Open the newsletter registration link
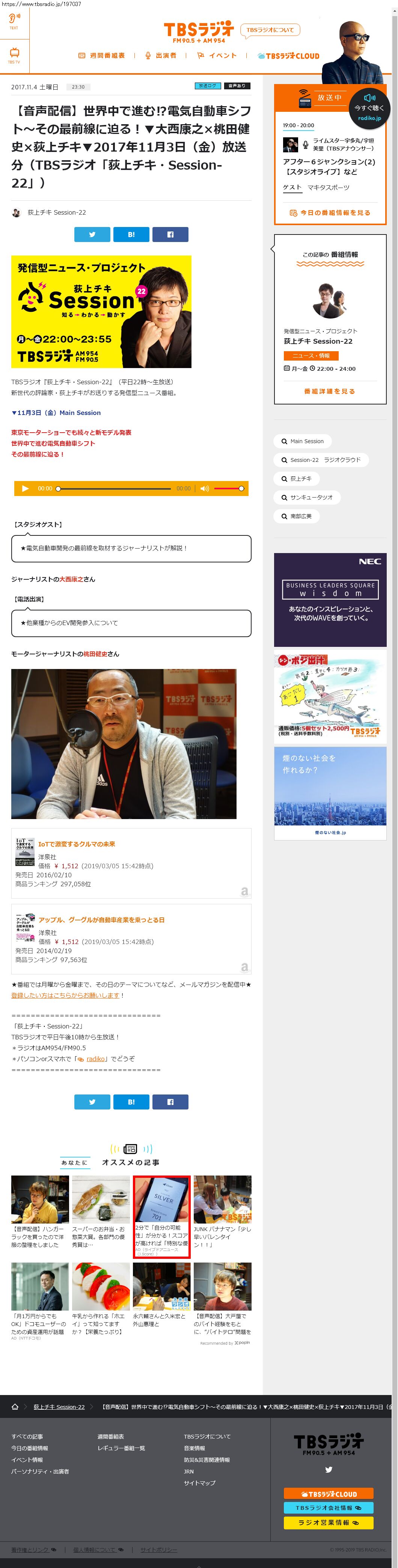Image resolution: width=398 pixels, height=1568 pixels. point(65,995)
